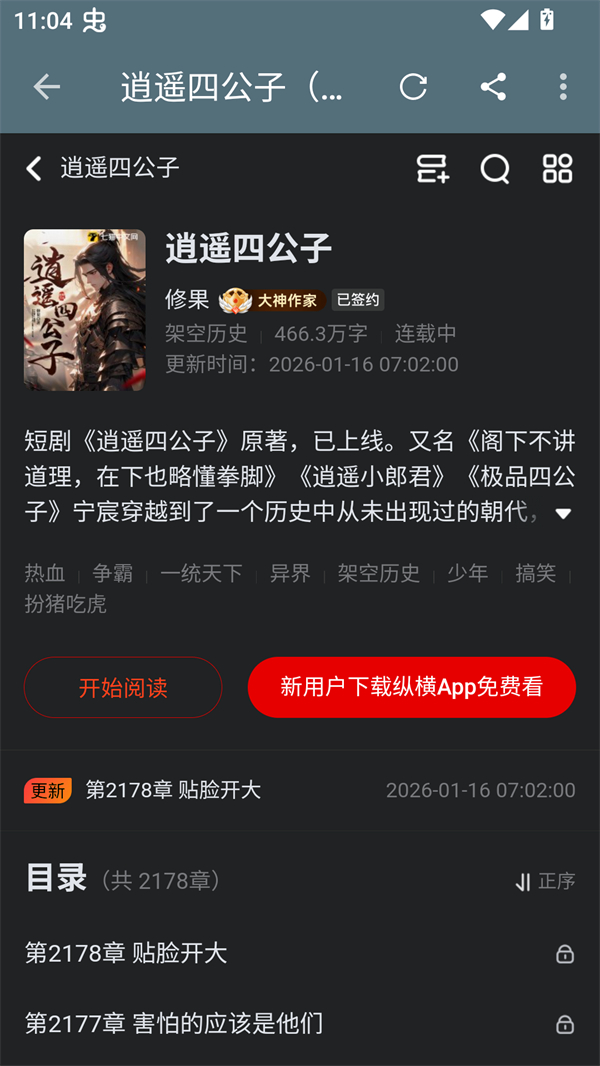Viewport: 600px width, 1066px height.
Task: Select the 扮猪吃虎 tag
Action: [x=66, y=604]
